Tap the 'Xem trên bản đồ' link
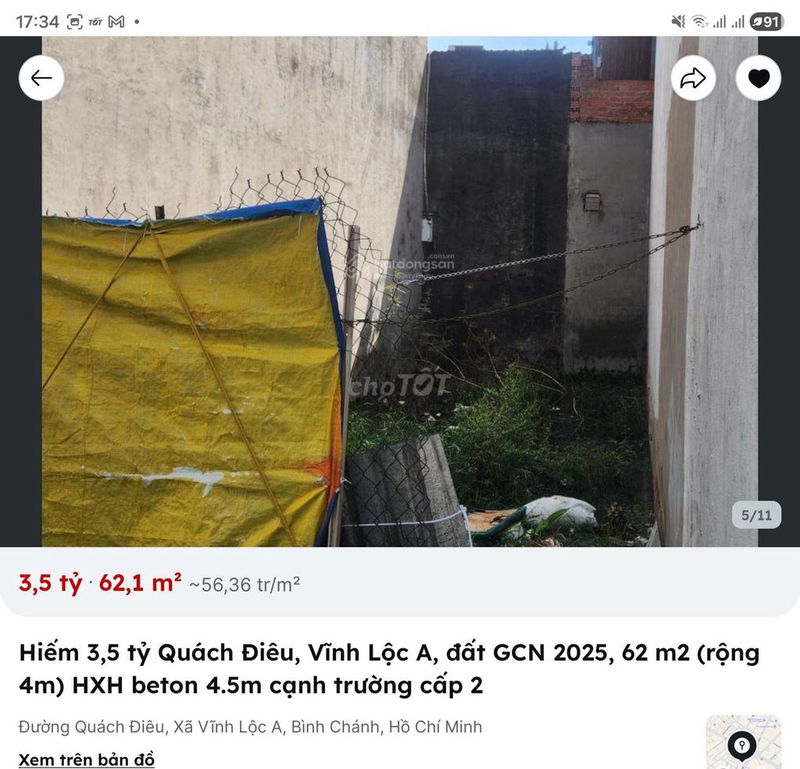 [86, 760]
